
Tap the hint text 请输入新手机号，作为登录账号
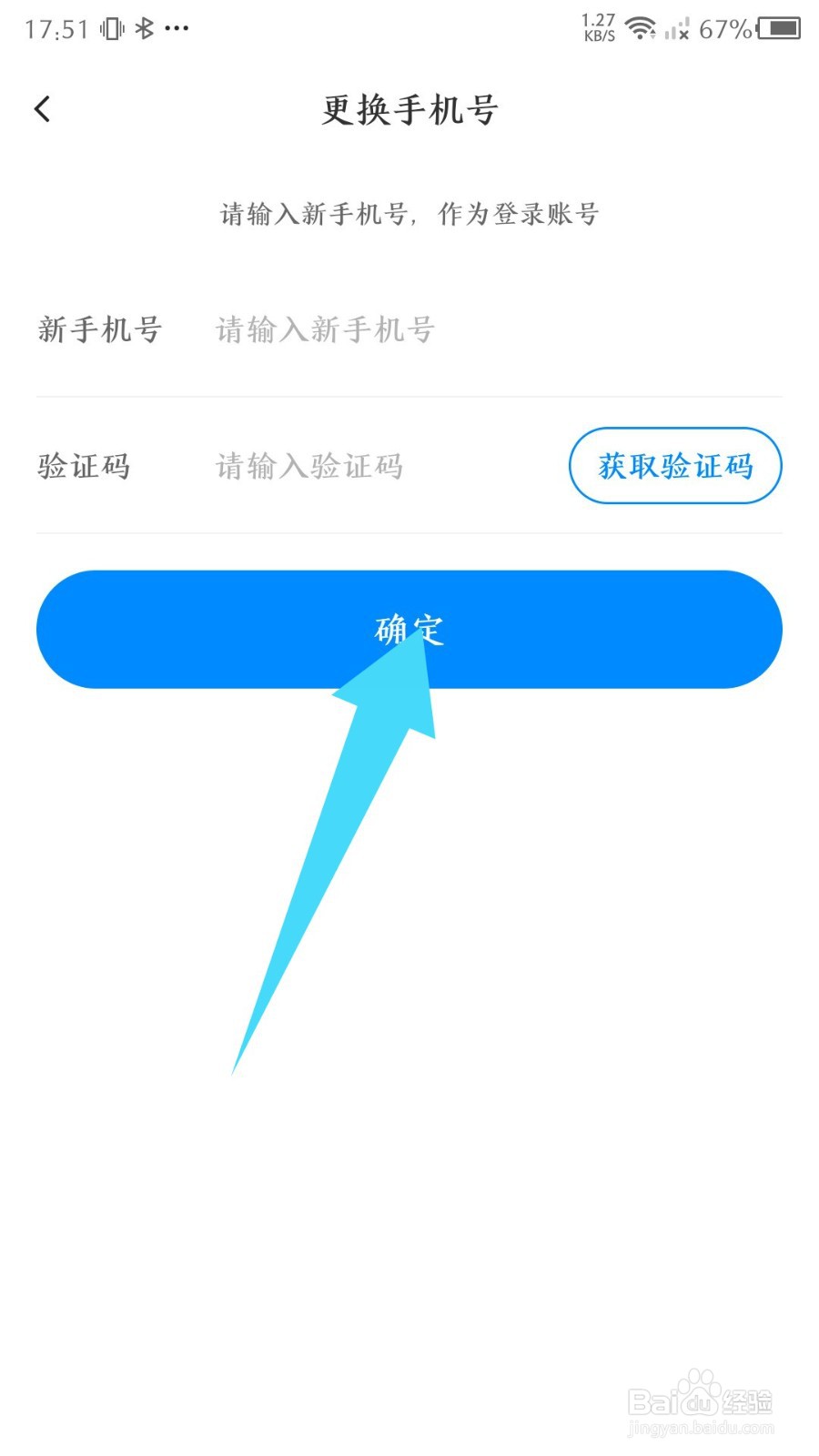click(409, 214)
